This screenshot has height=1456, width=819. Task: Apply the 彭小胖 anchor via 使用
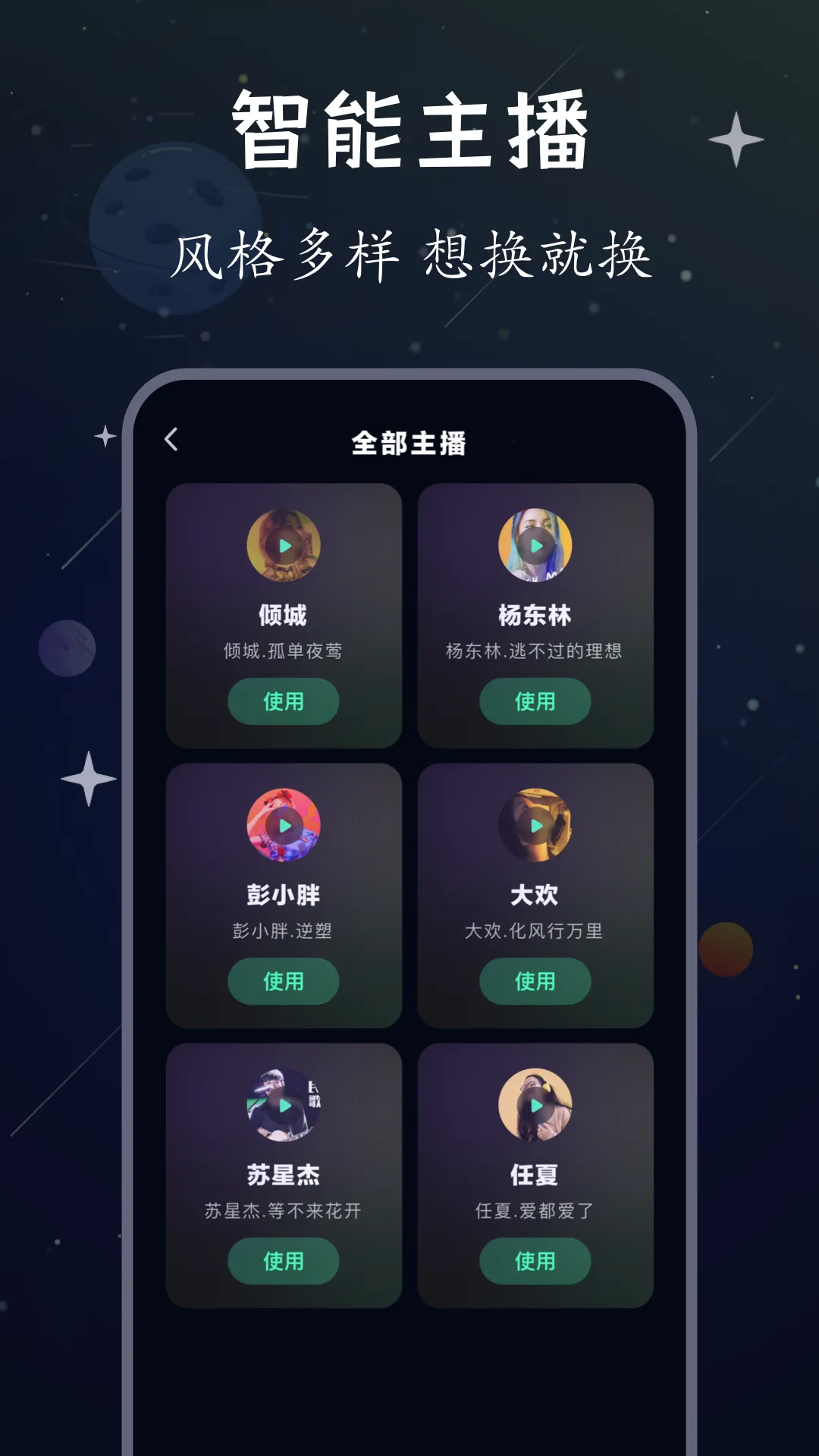(284, 981)
